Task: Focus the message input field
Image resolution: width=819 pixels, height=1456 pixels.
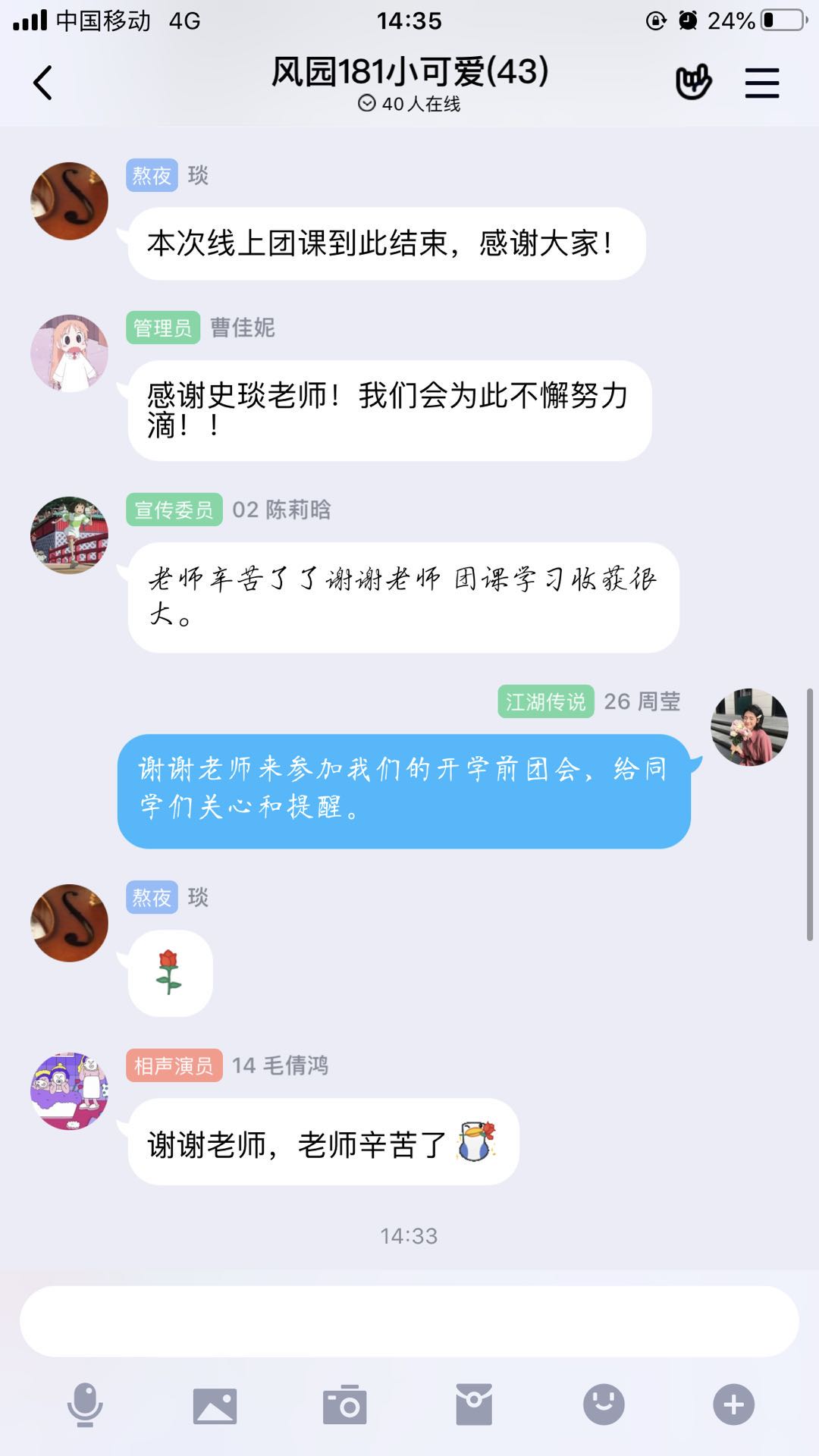Action: coord(409,1321)
